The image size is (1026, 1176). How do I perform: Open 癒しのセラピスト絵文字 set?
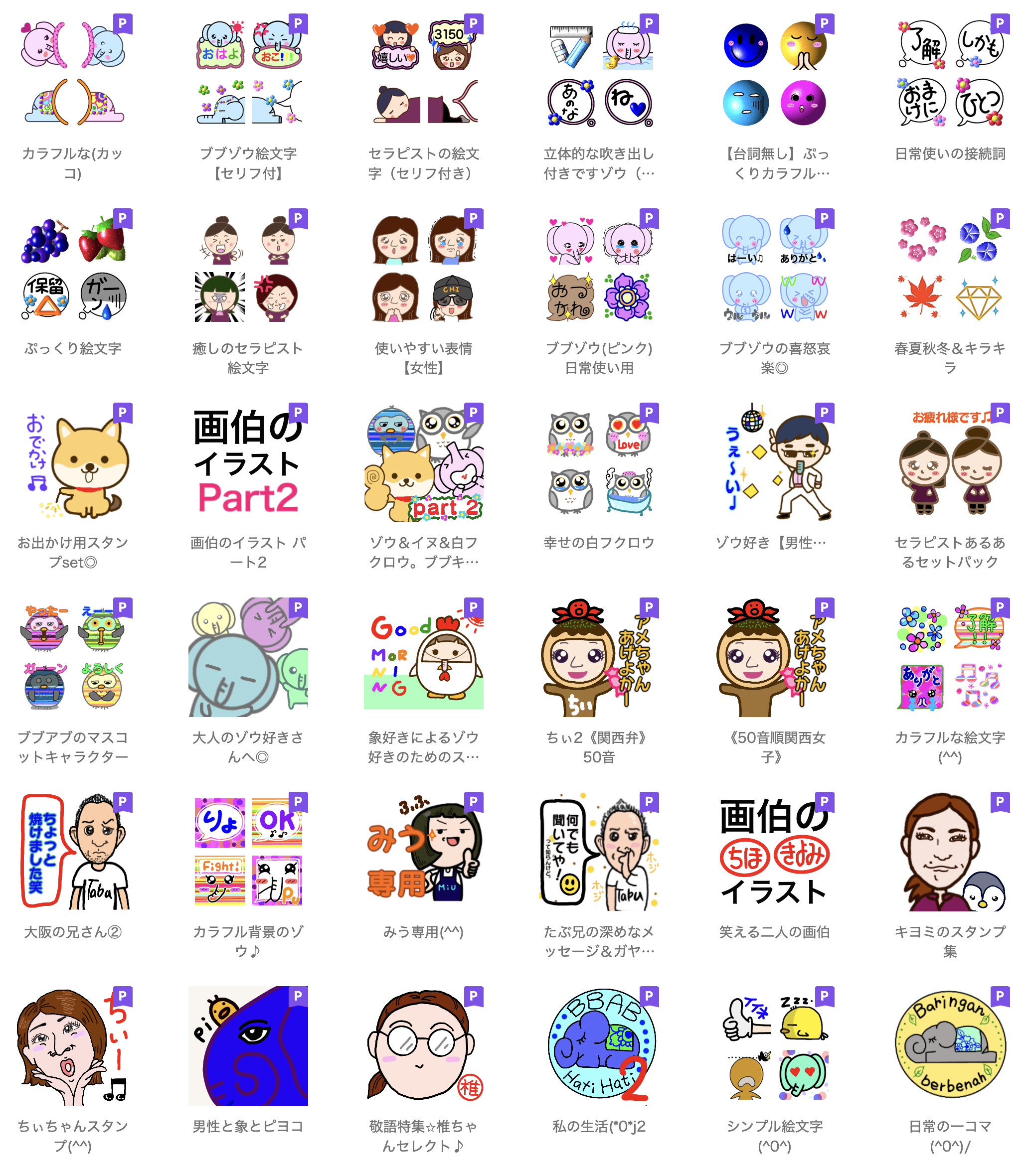coord(248,269)
